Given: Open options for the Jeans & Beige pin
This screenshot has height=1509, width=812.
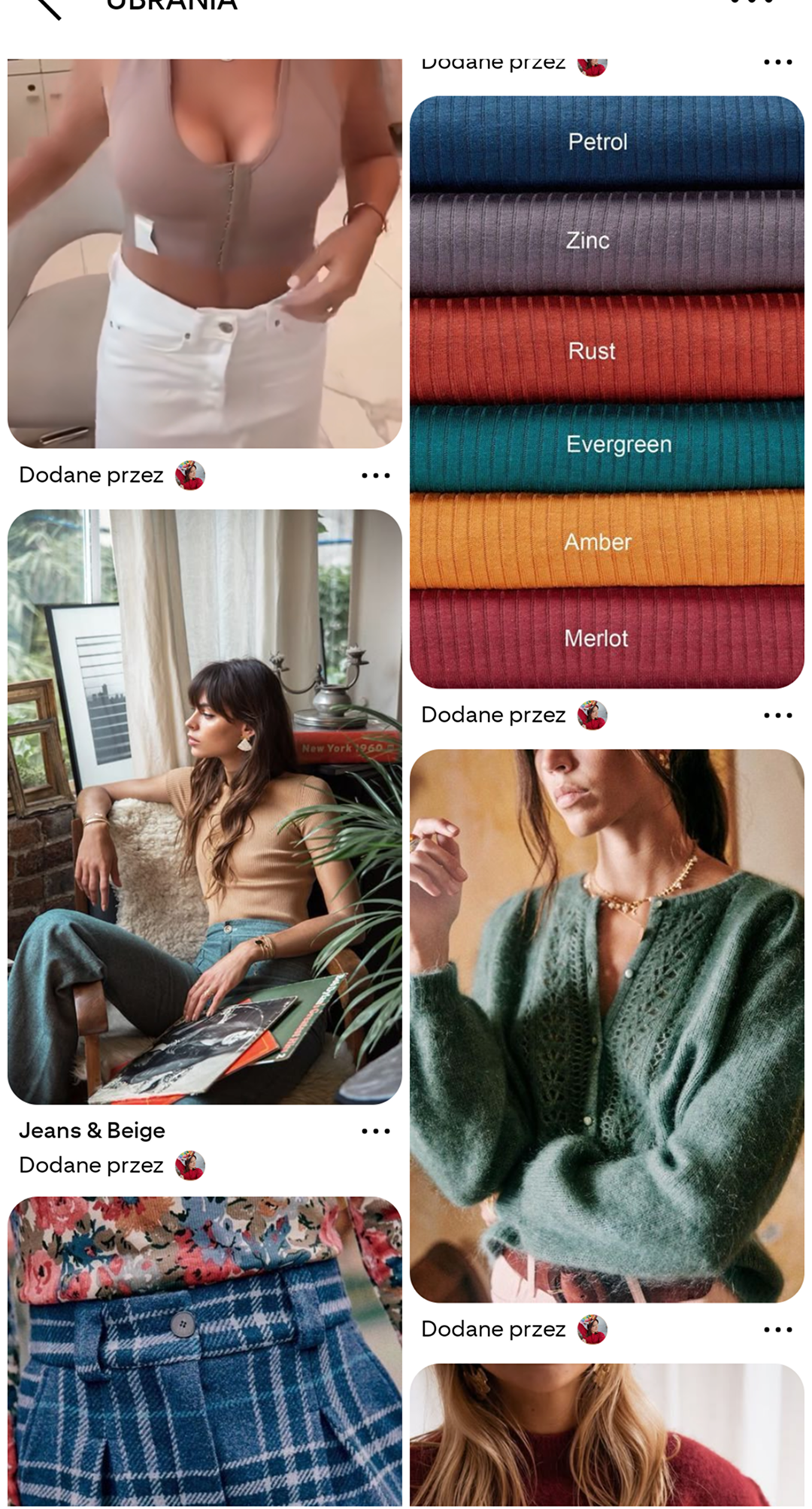Looking at the screenshot, I should tap(375, 1131).
